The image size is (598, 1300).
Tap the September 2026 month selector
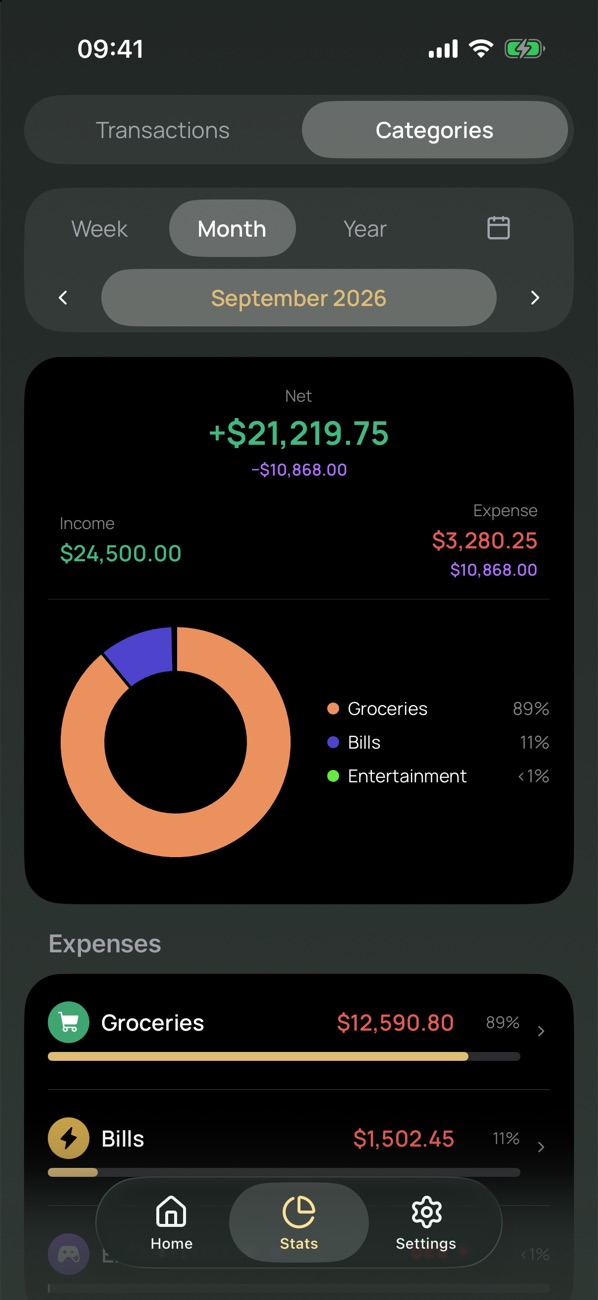(299, 298)
